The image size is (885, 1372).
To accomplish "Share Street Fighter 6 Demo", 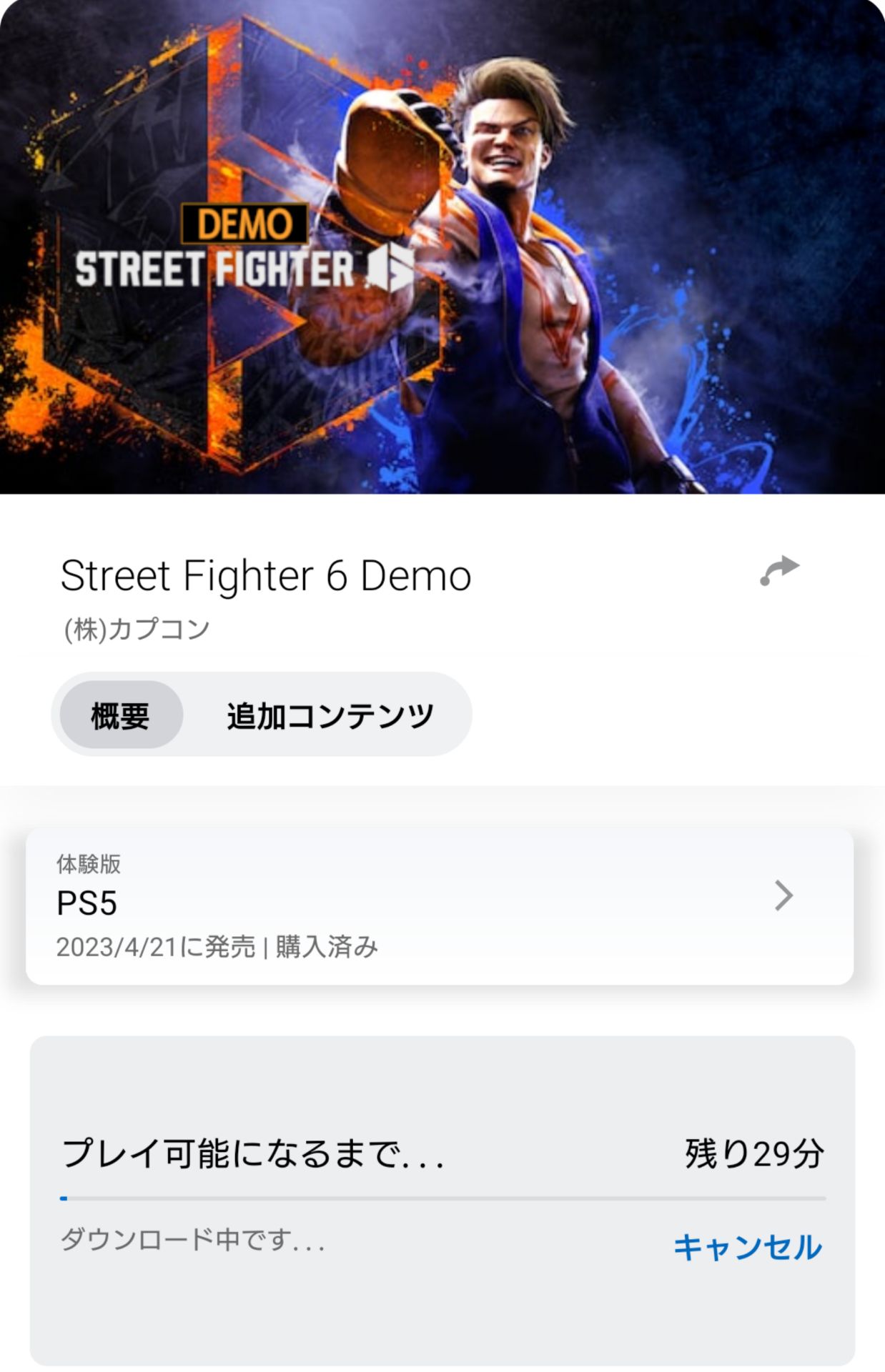I will (x=779, y=571).
